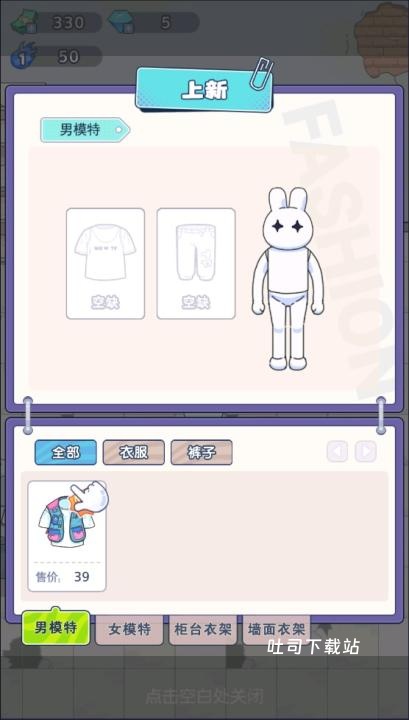
Task: Filter items by 裤子
Action: pyautogui.click(x=202, y=453)
